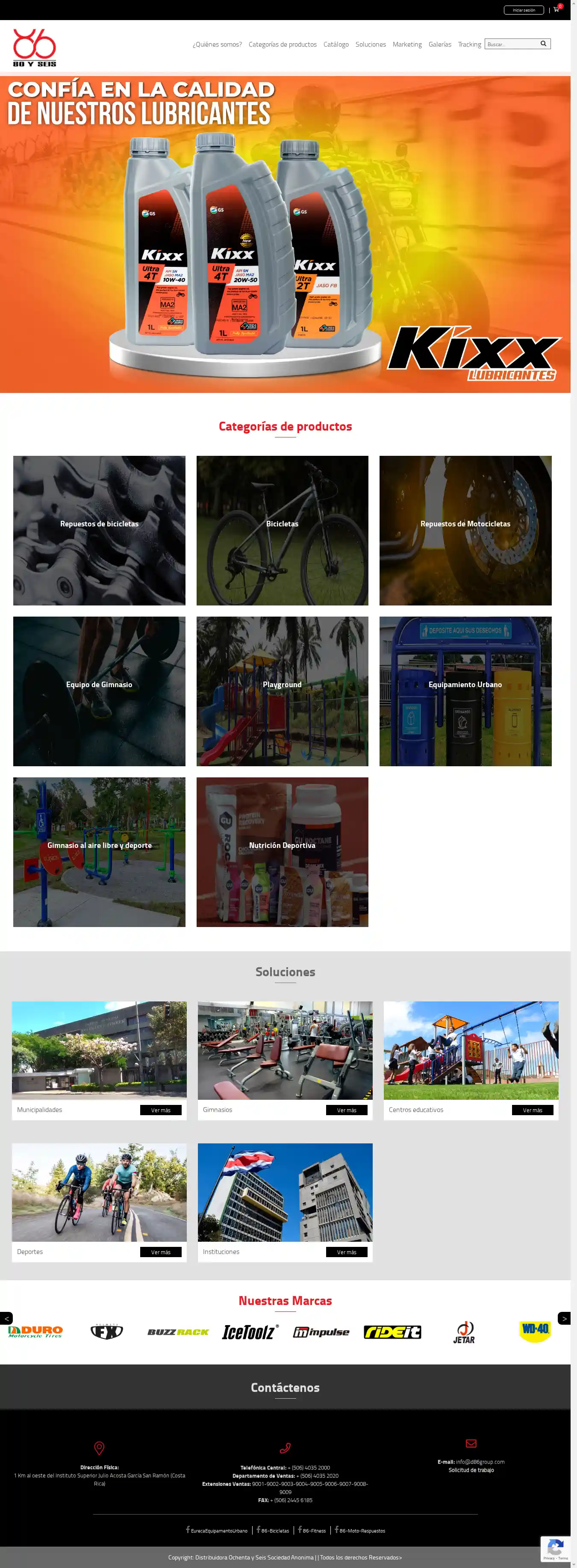Visit the 86-Bicicletas Facebook page
Viewport: 577px width, 1568px height.
(x=273, y=1530)
